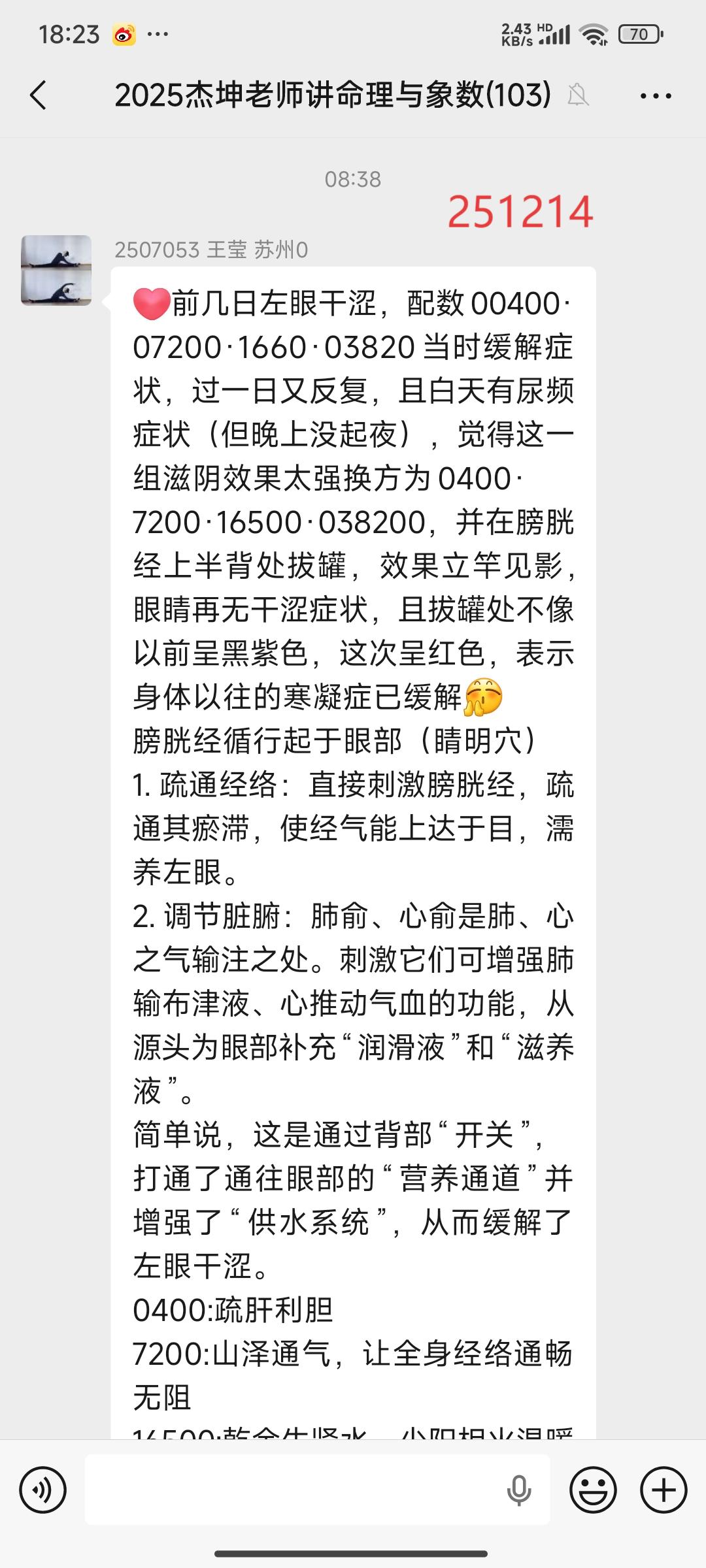Tap the 08:38 timestamp
The image size is (706, 1568).
point(353,180)
